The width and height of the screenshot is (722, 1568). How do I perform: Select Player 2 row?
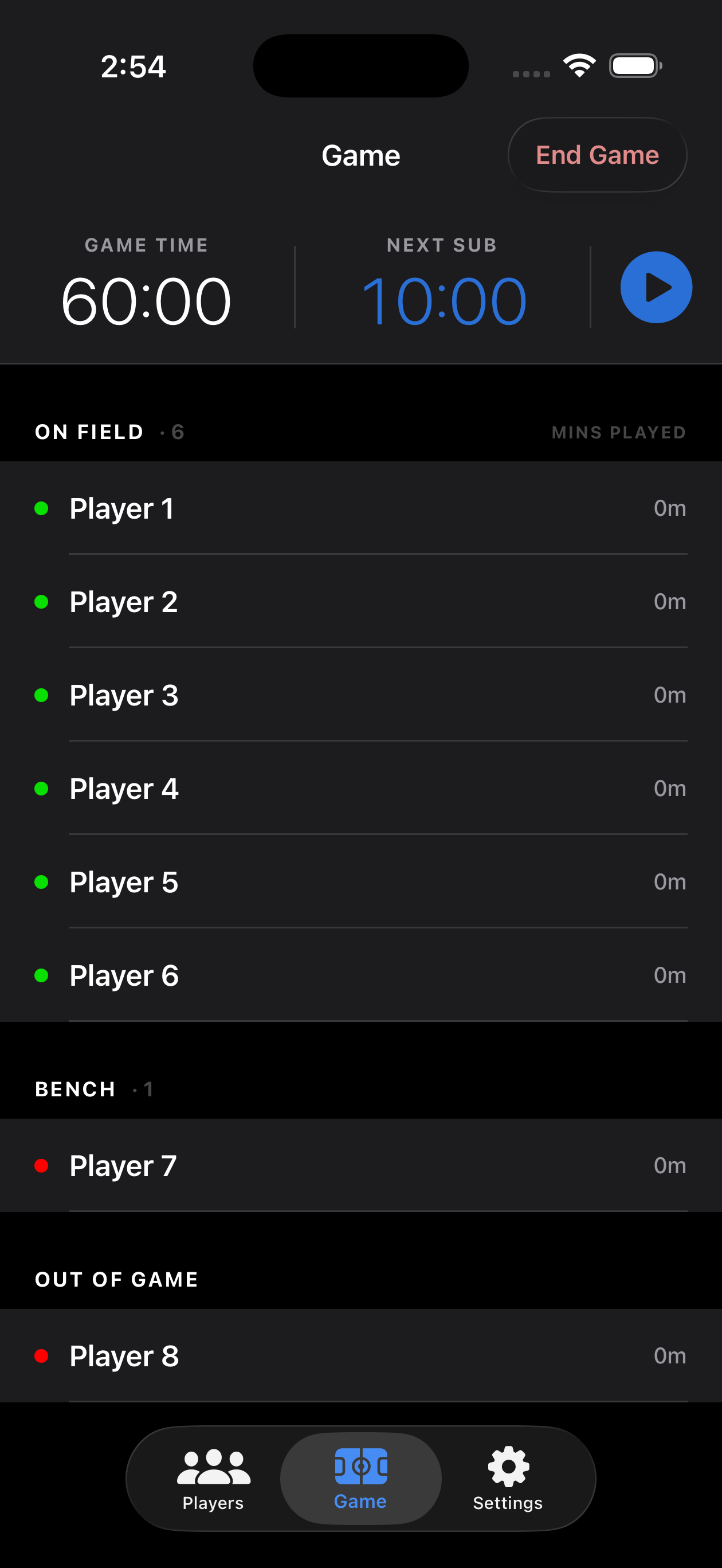[x=361, y=601]
